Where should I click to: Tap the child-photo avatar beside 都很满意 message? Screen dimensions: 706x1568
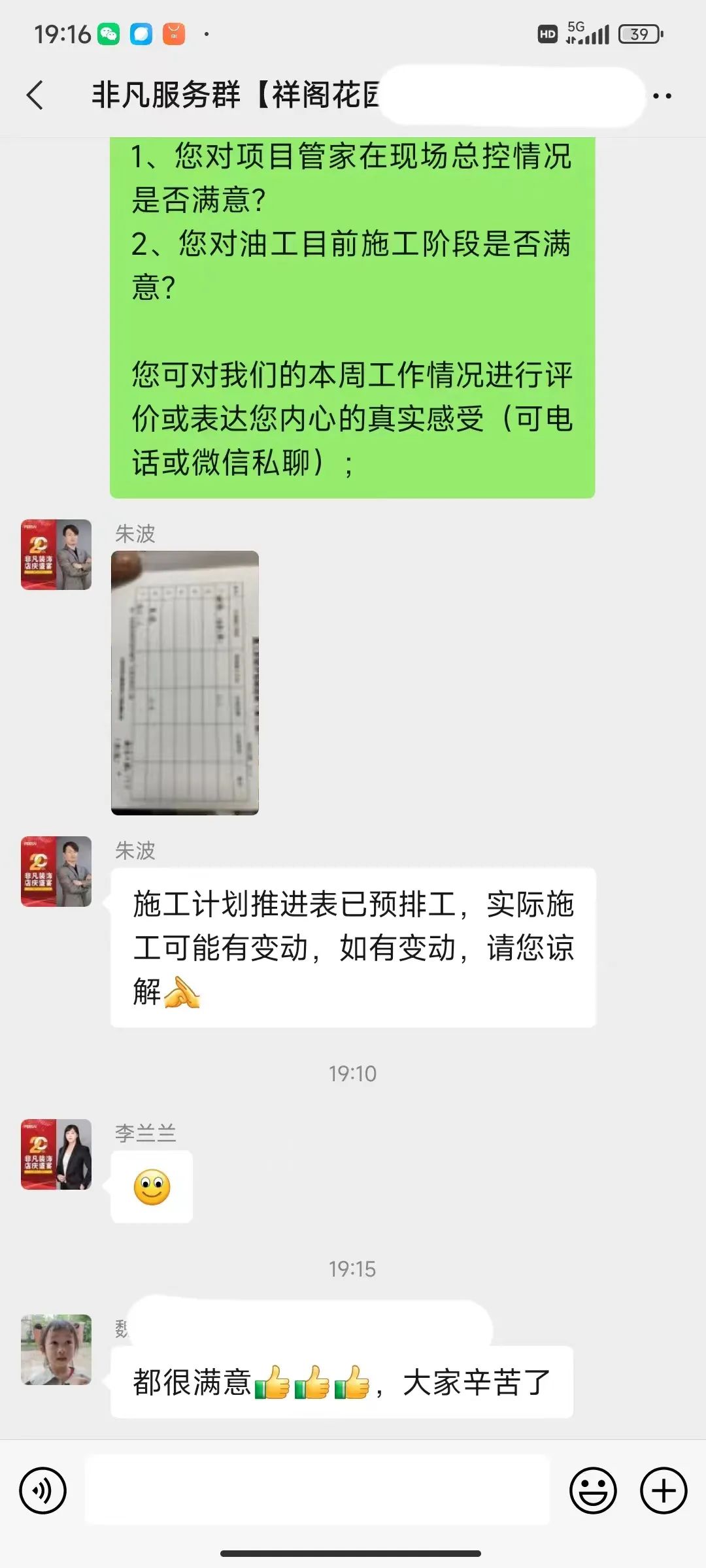(56, 1350)
